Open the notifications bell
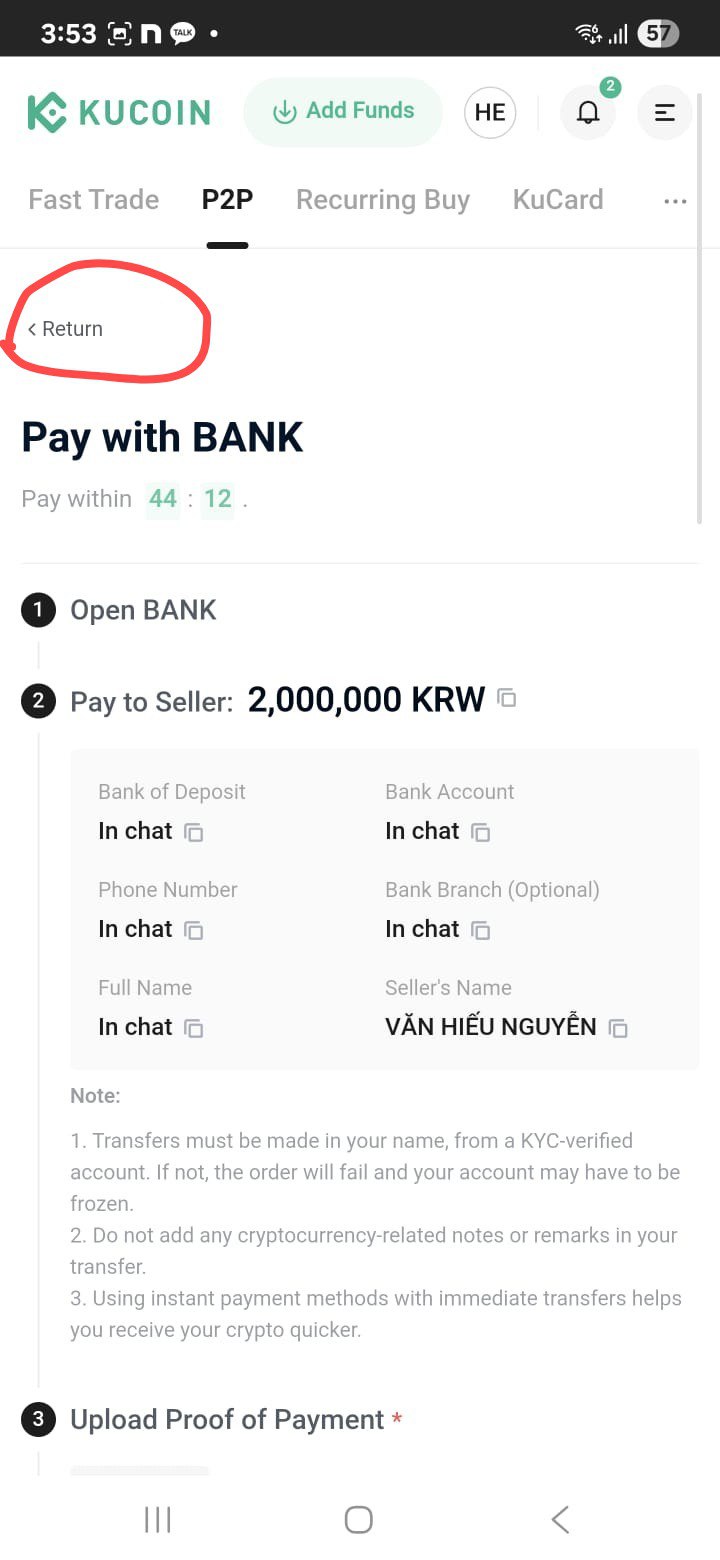Screen dimensions: 720x1560 [588, 112]
